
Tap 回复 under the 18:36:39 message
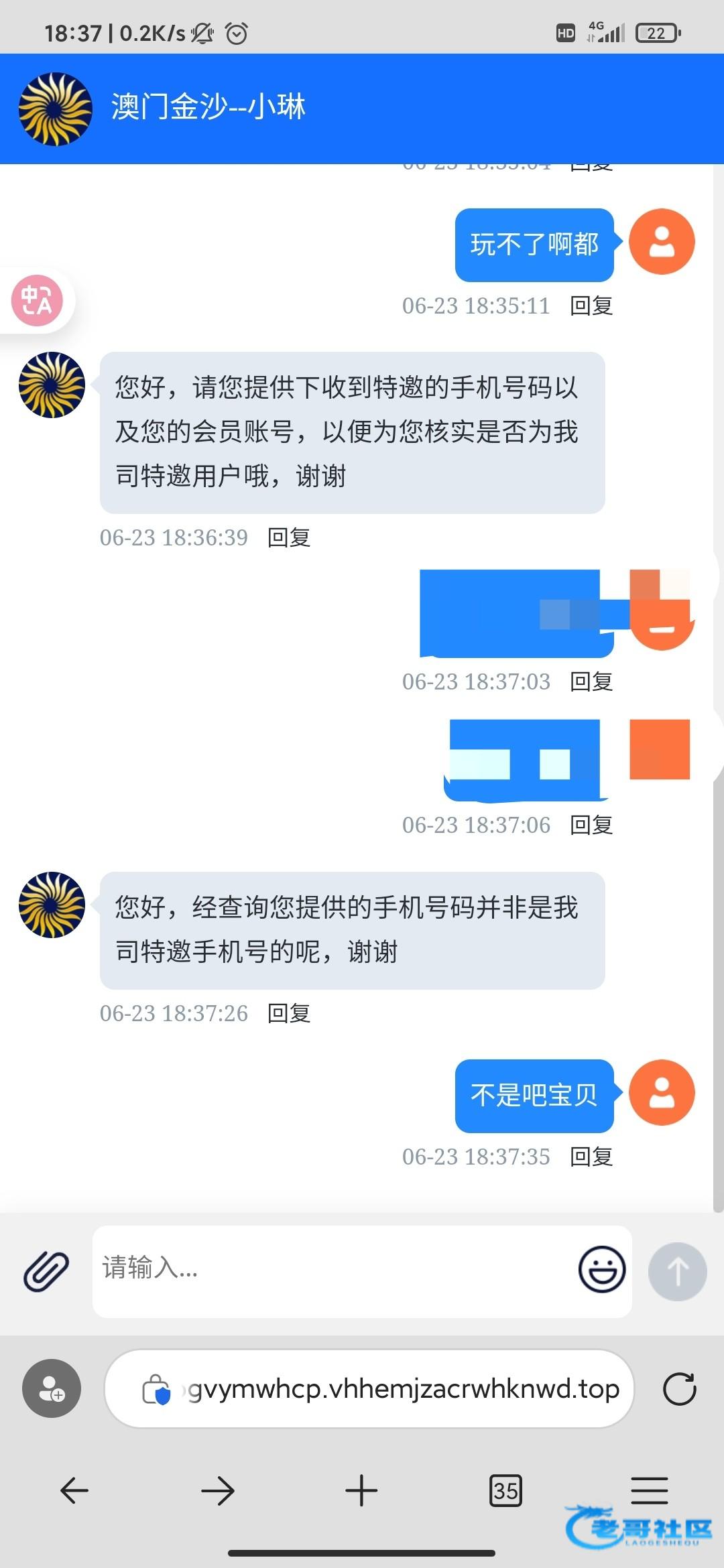coord(289,538)
